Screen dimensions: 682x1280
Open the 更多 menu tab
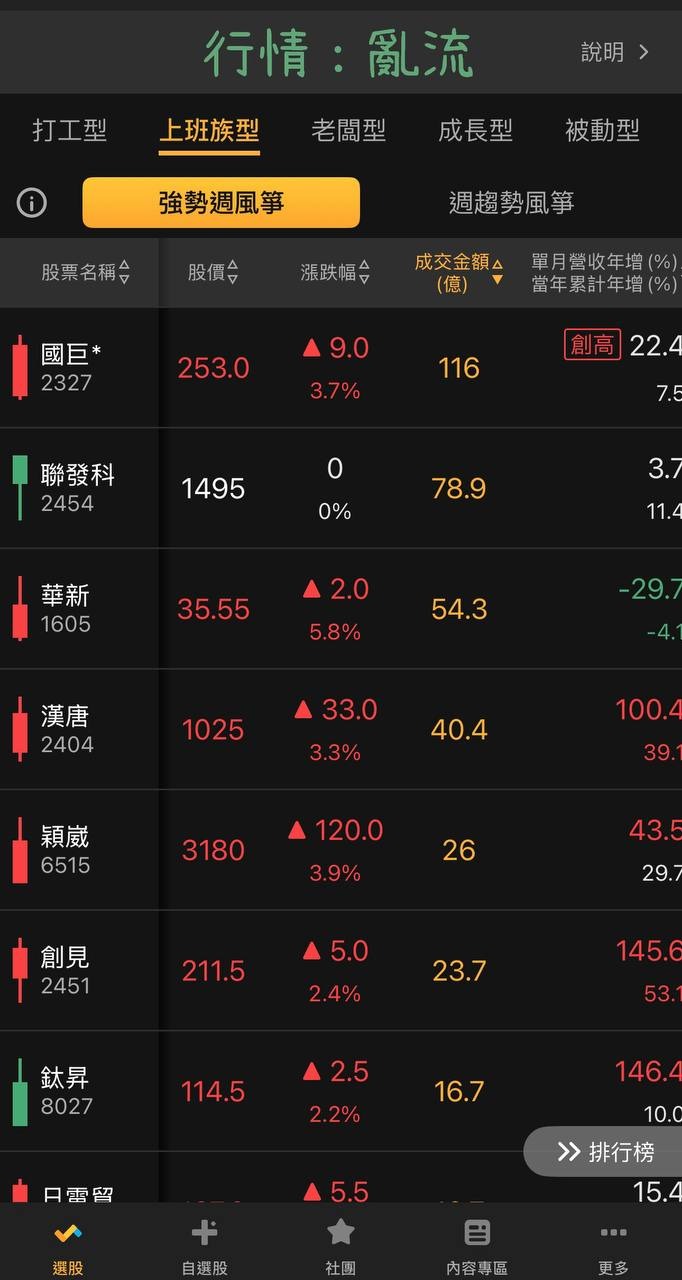613,1246
